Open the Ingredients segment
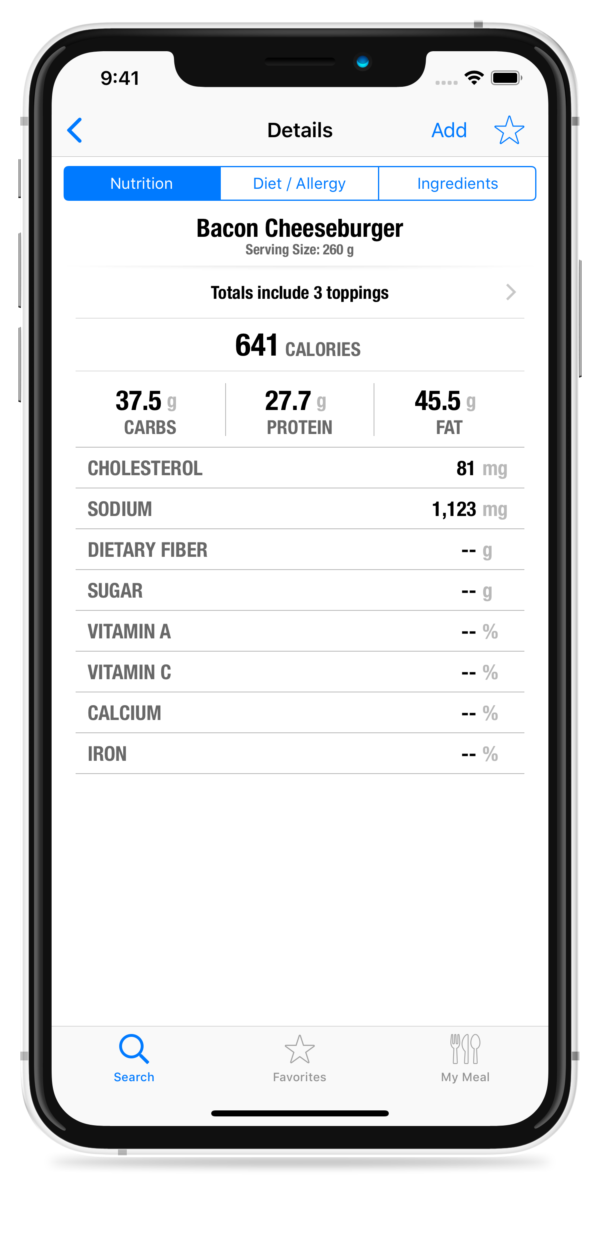 (x=457, y=184)
